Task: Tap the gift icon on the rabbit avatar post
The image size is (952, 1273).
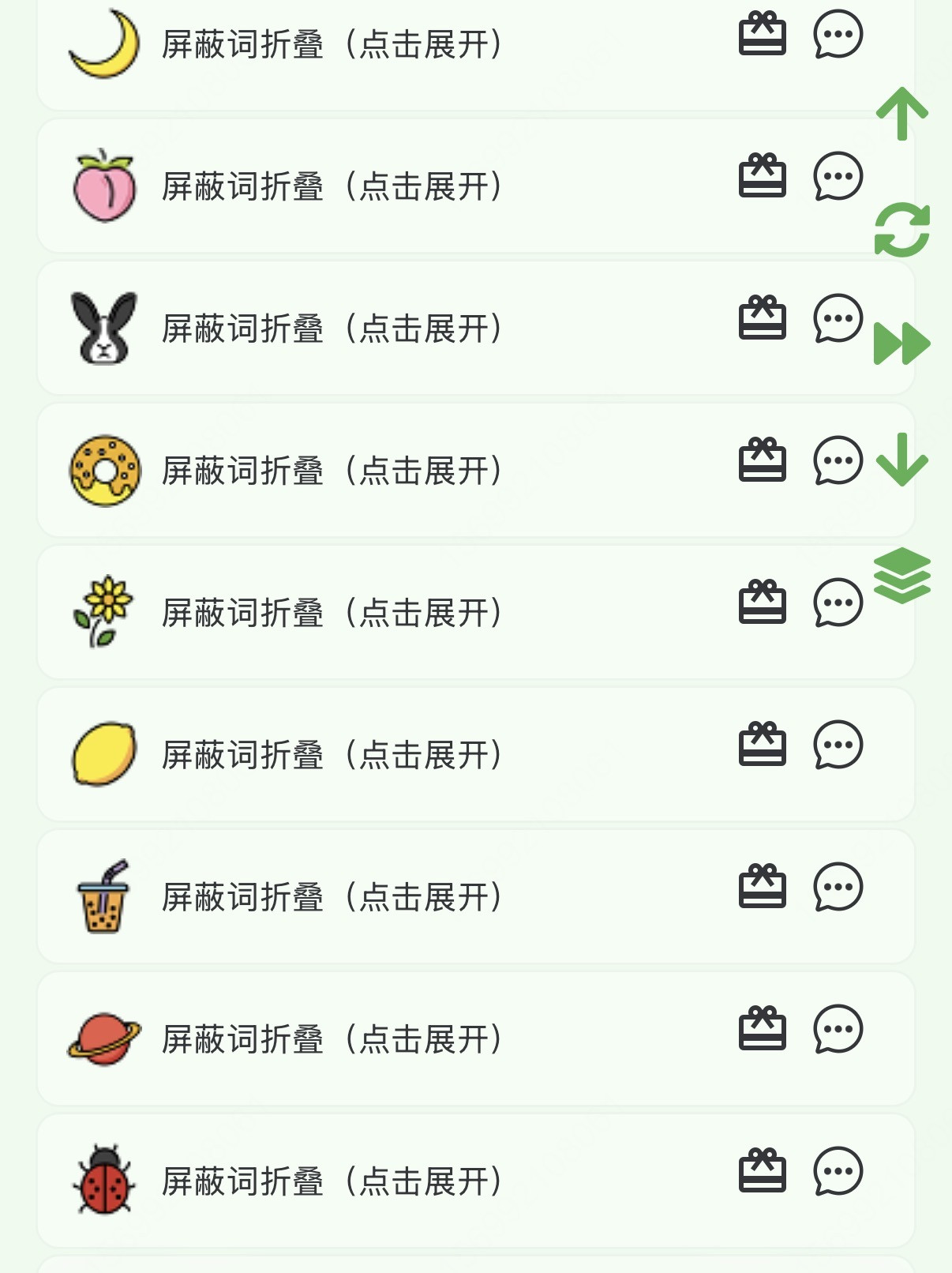Action: pos(762,318)
